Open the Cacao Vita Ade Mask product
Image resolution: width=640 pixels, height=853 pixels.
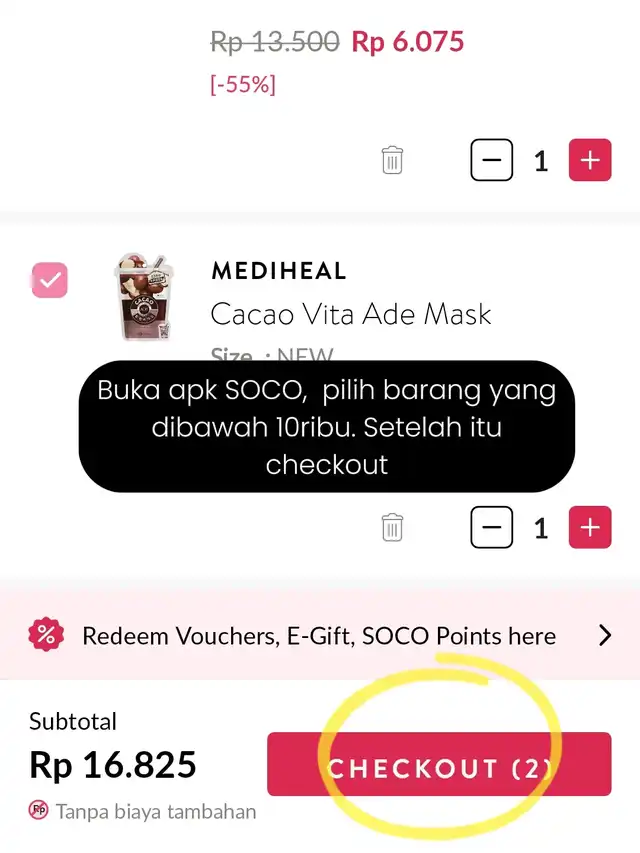(x=350, y=314)
